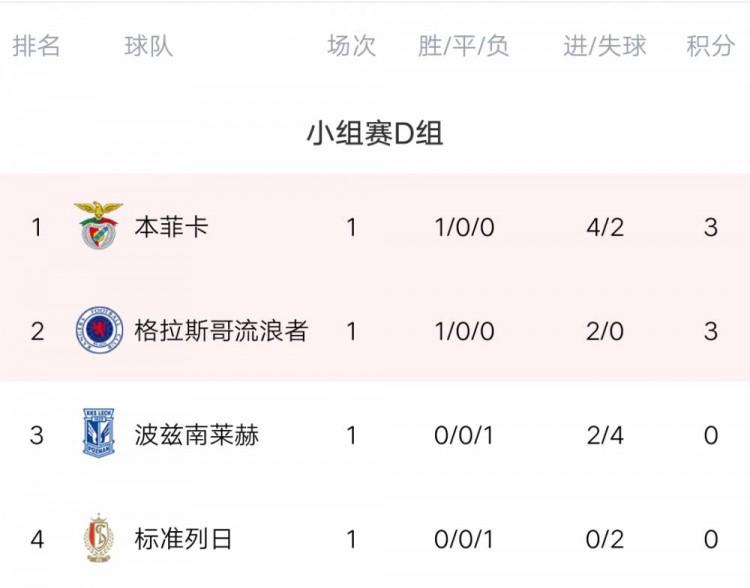The image size is (750, 588).
Task: View the 波兹南莱赫 team details
Action: pos(196,435)
